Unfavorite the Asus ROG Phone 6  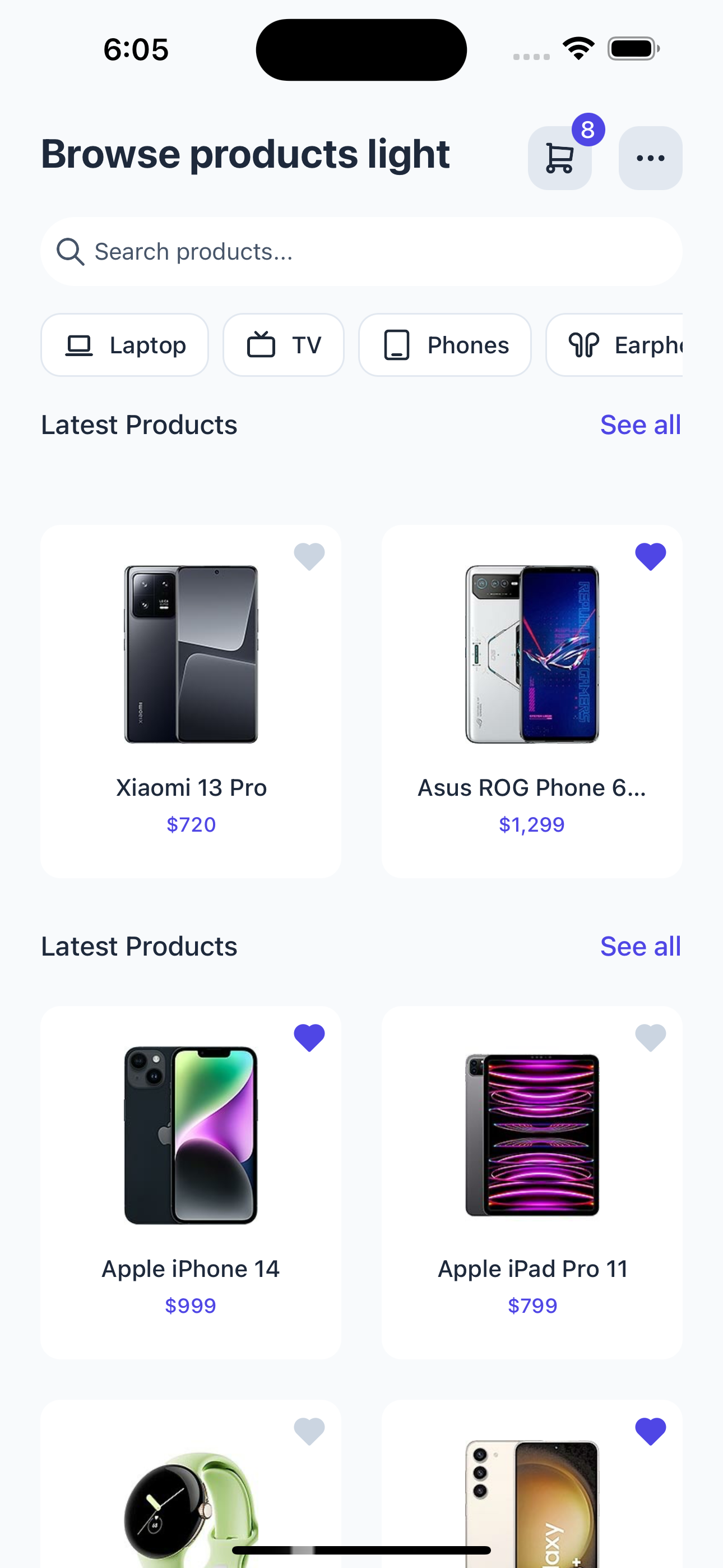[651, 555]
